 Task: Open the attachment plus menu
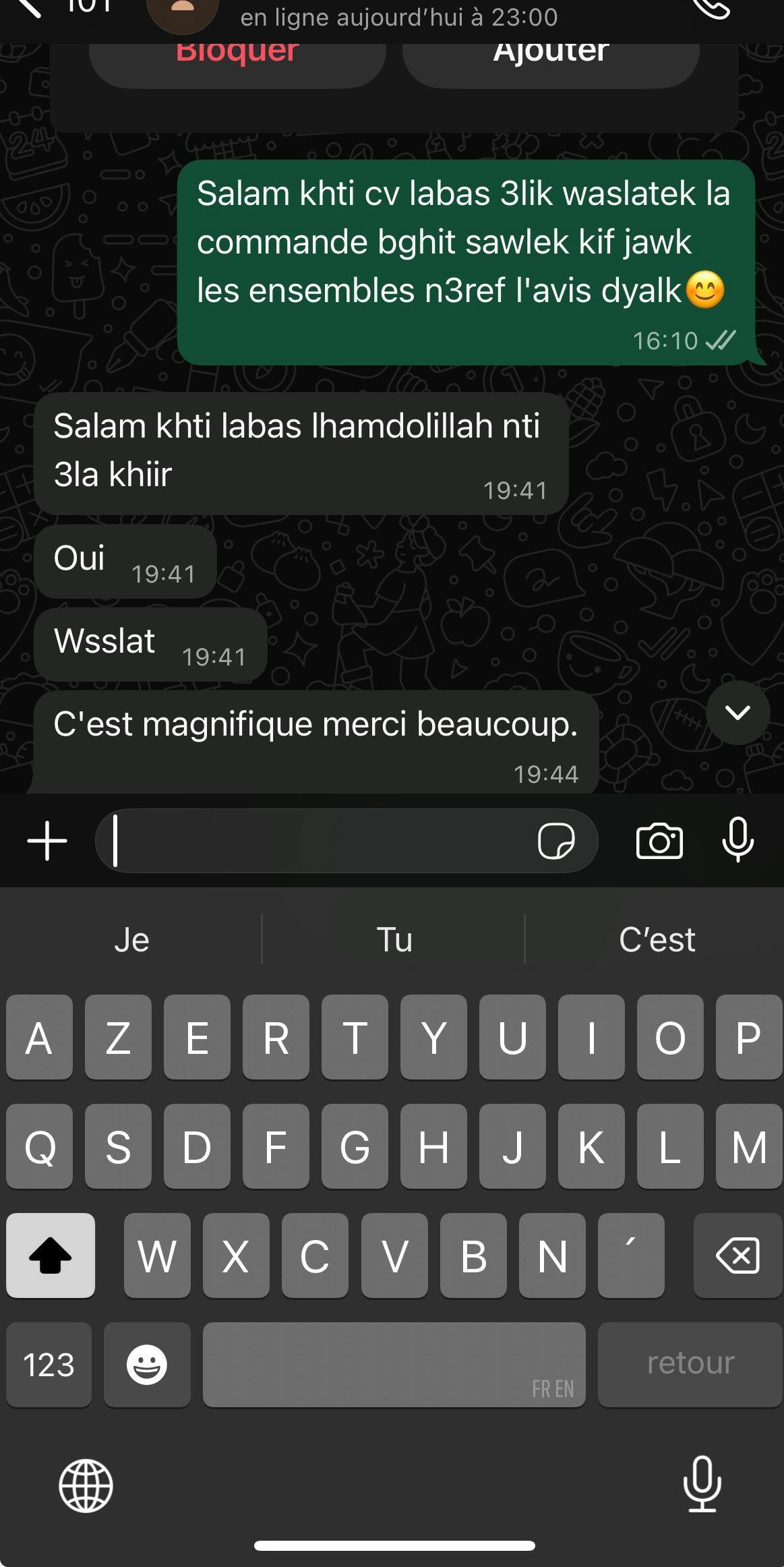click(x=47, y=841)
